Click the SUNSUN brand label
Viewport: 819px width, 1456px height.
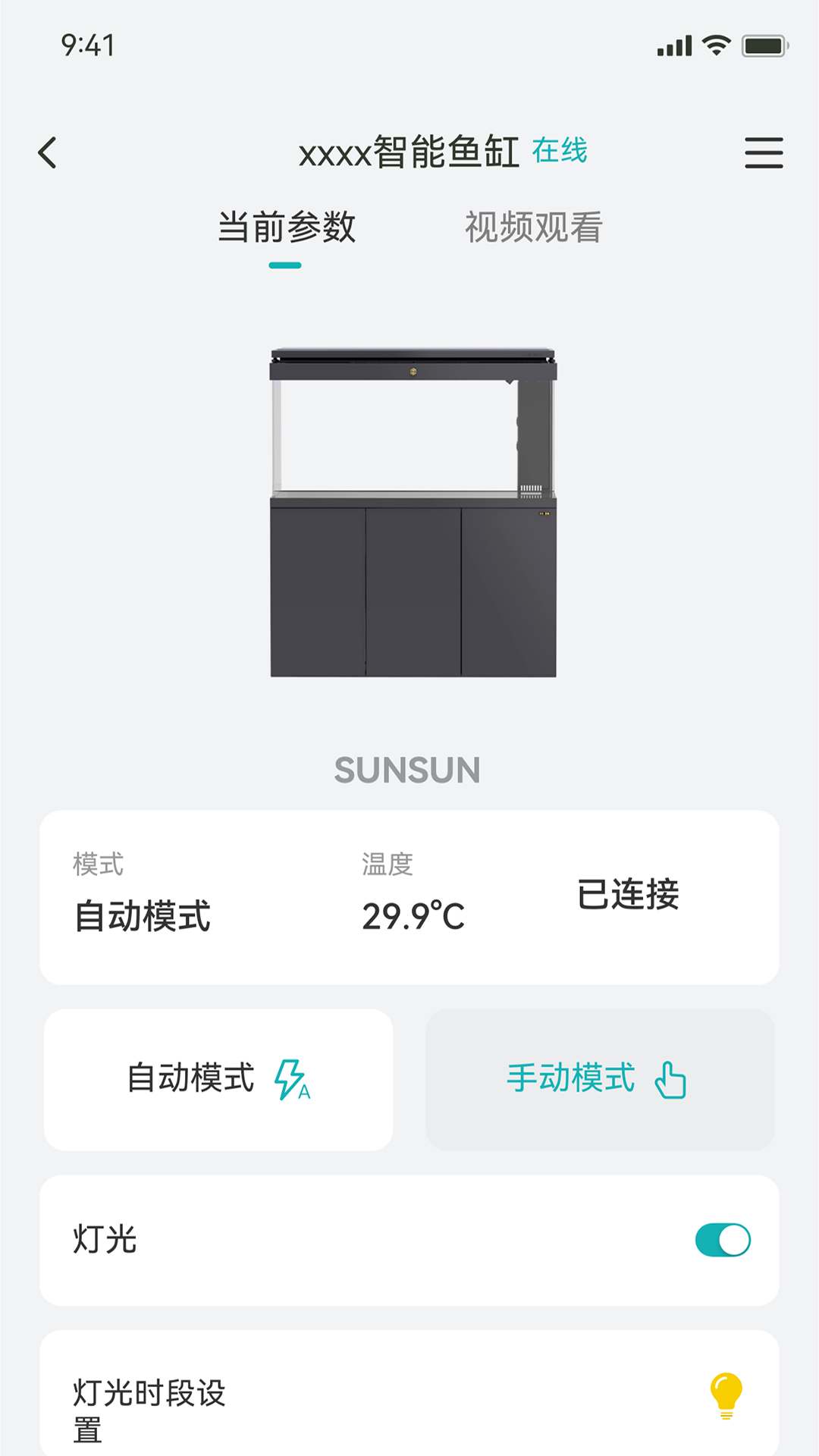coord(409,769)
